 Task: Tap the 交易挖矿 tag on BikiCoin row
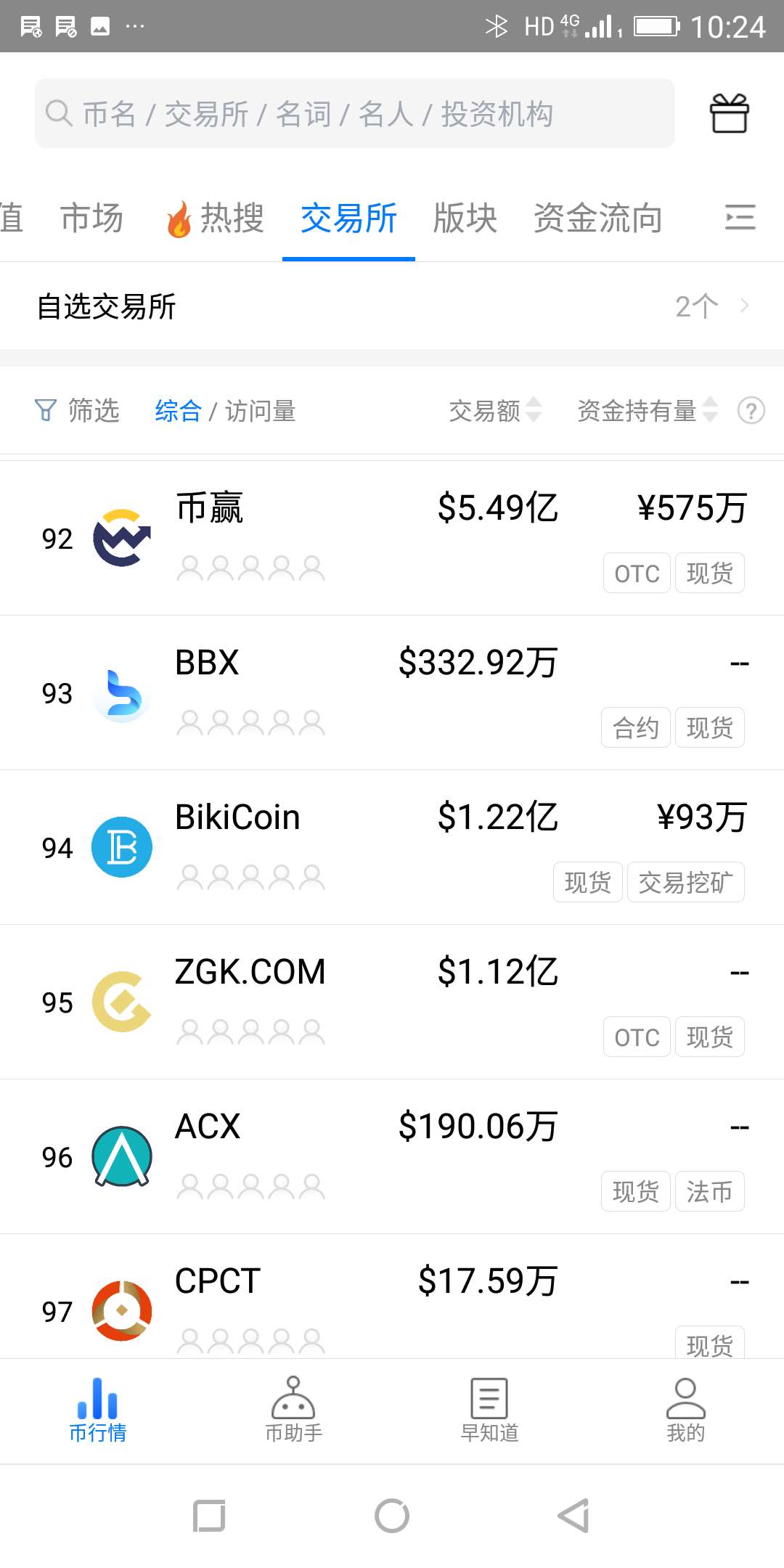685,882
